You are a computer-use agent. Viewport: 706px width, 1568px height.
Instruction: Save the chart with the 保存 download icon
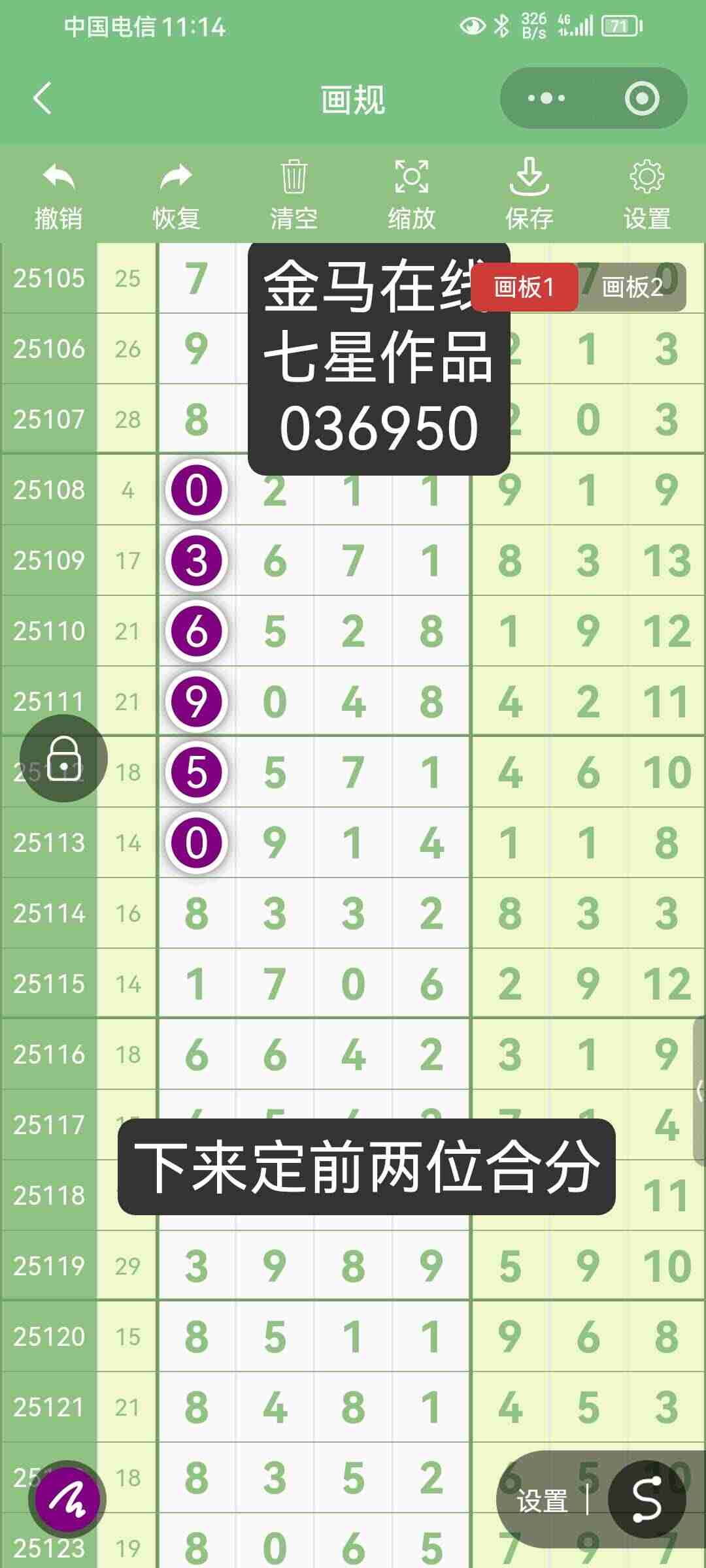click(529, 176)
